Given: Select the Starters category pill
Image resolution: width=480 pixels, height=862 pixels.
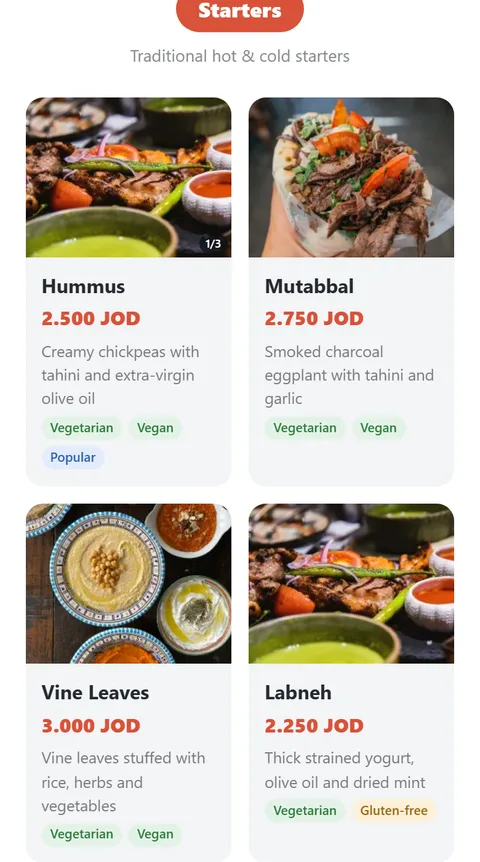Looking at the screenshot, I should [x=240, y=12].
